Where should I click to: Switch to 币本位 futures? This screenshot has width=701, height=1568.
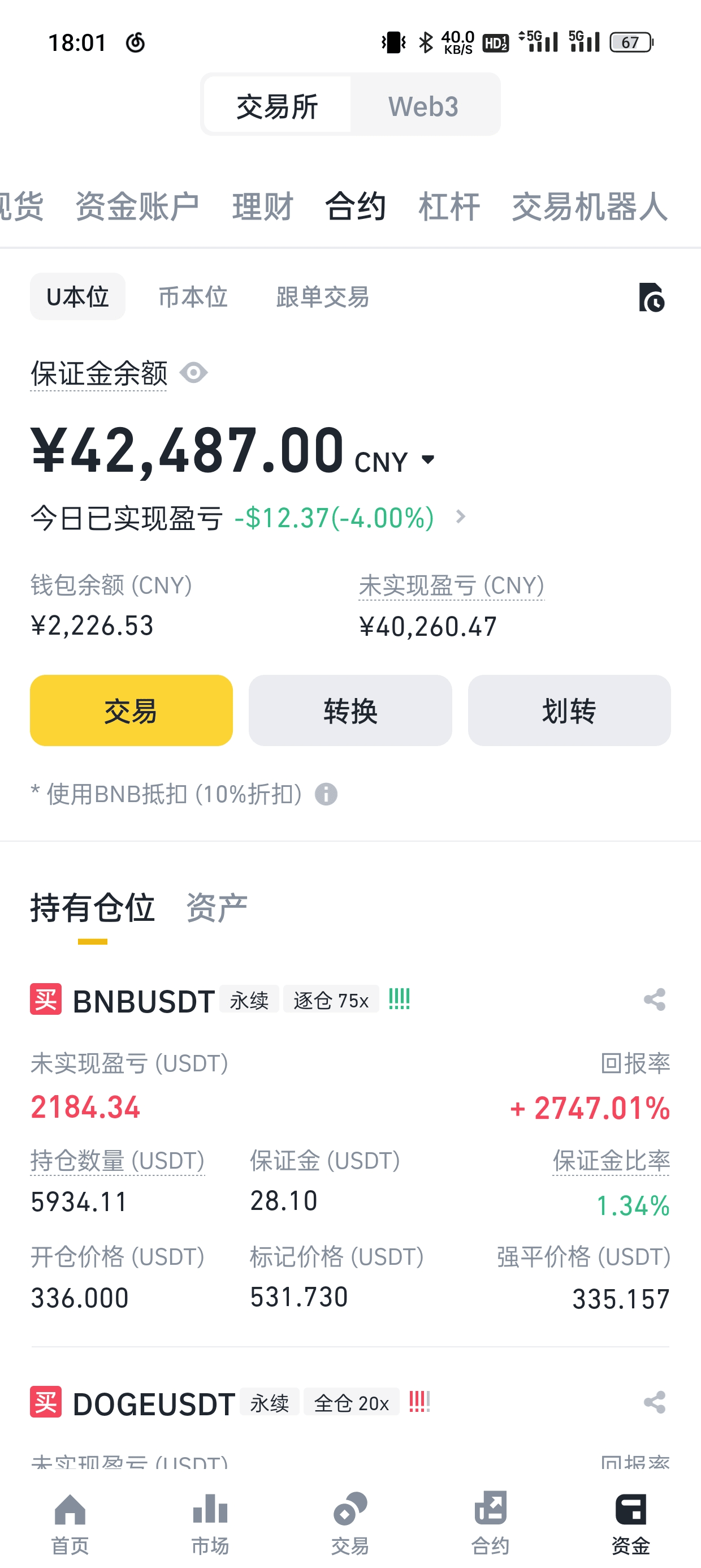click(193, 297)
